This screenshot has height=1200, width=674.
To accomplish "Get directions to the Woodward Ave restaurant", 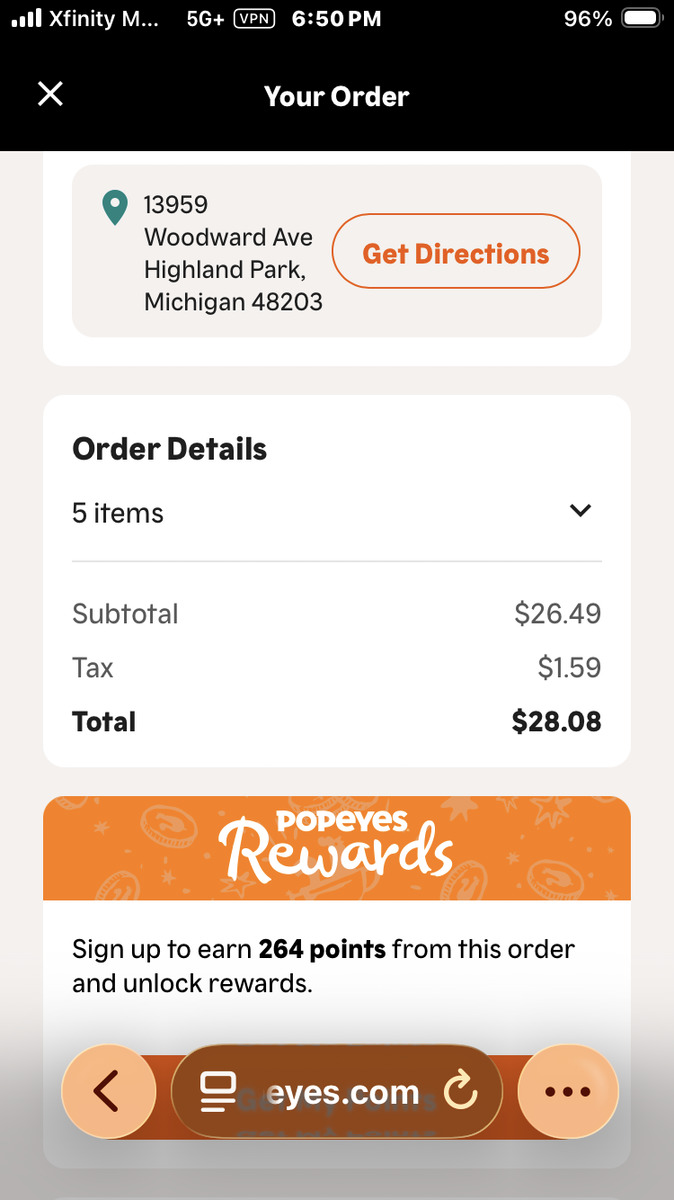I will [x=455, y=253].
